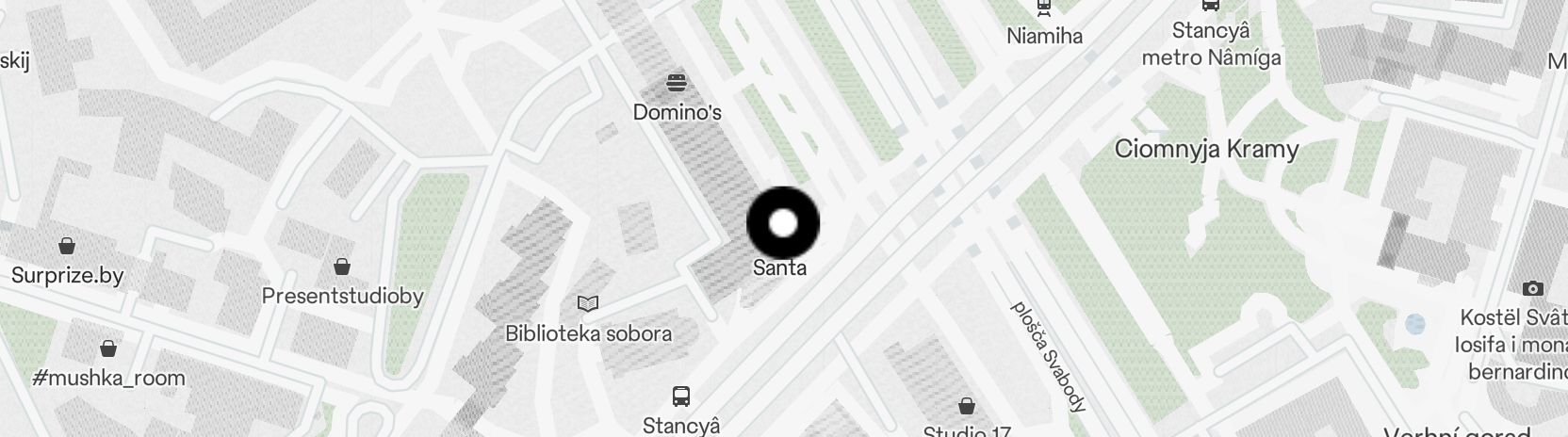Select the Niamiha metro station point
Viewport: 1568px width, 437px height.
[1043, 8]
